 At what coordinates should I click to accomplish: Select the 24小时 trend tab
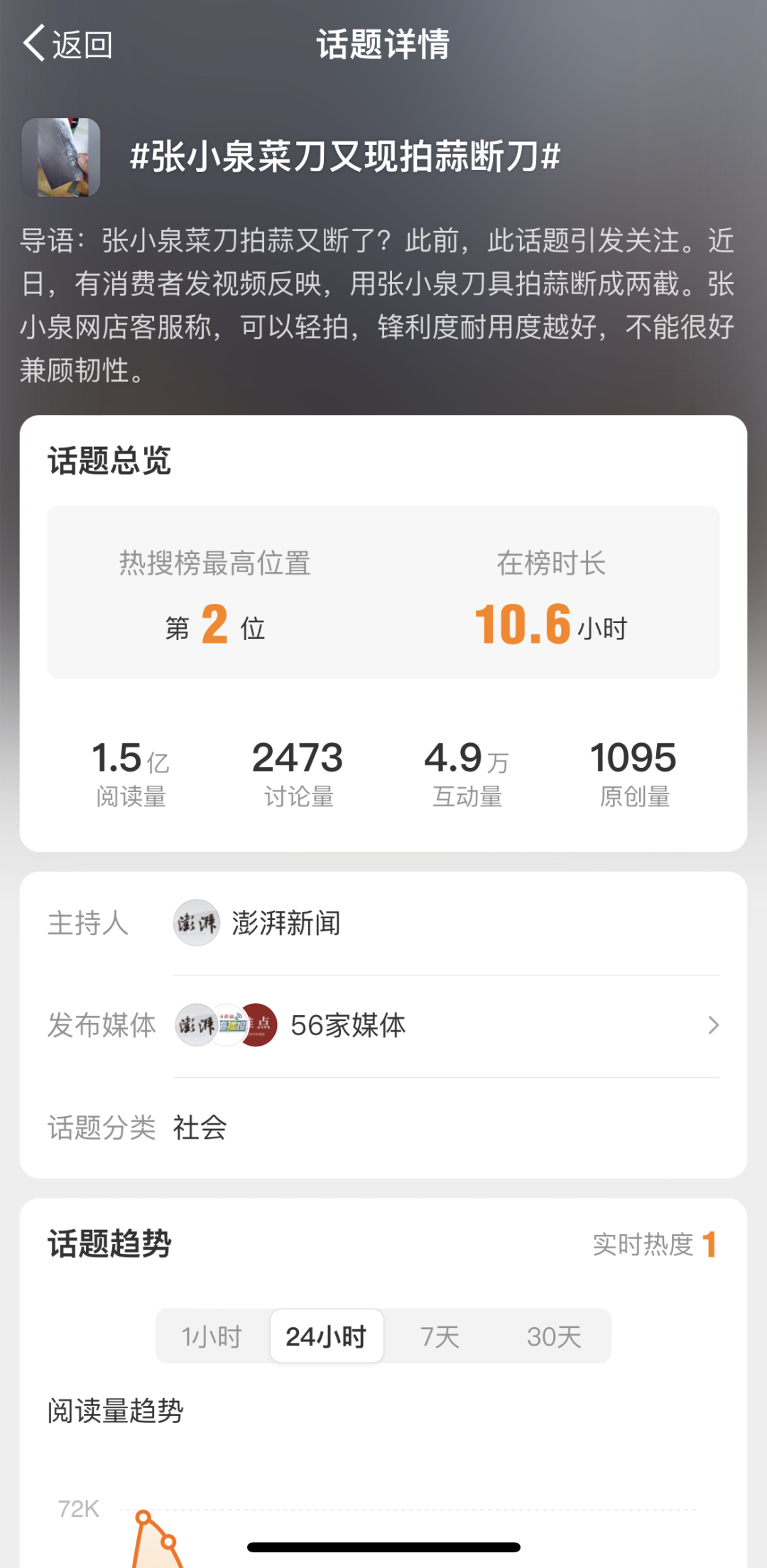[x=326, y=1336]
